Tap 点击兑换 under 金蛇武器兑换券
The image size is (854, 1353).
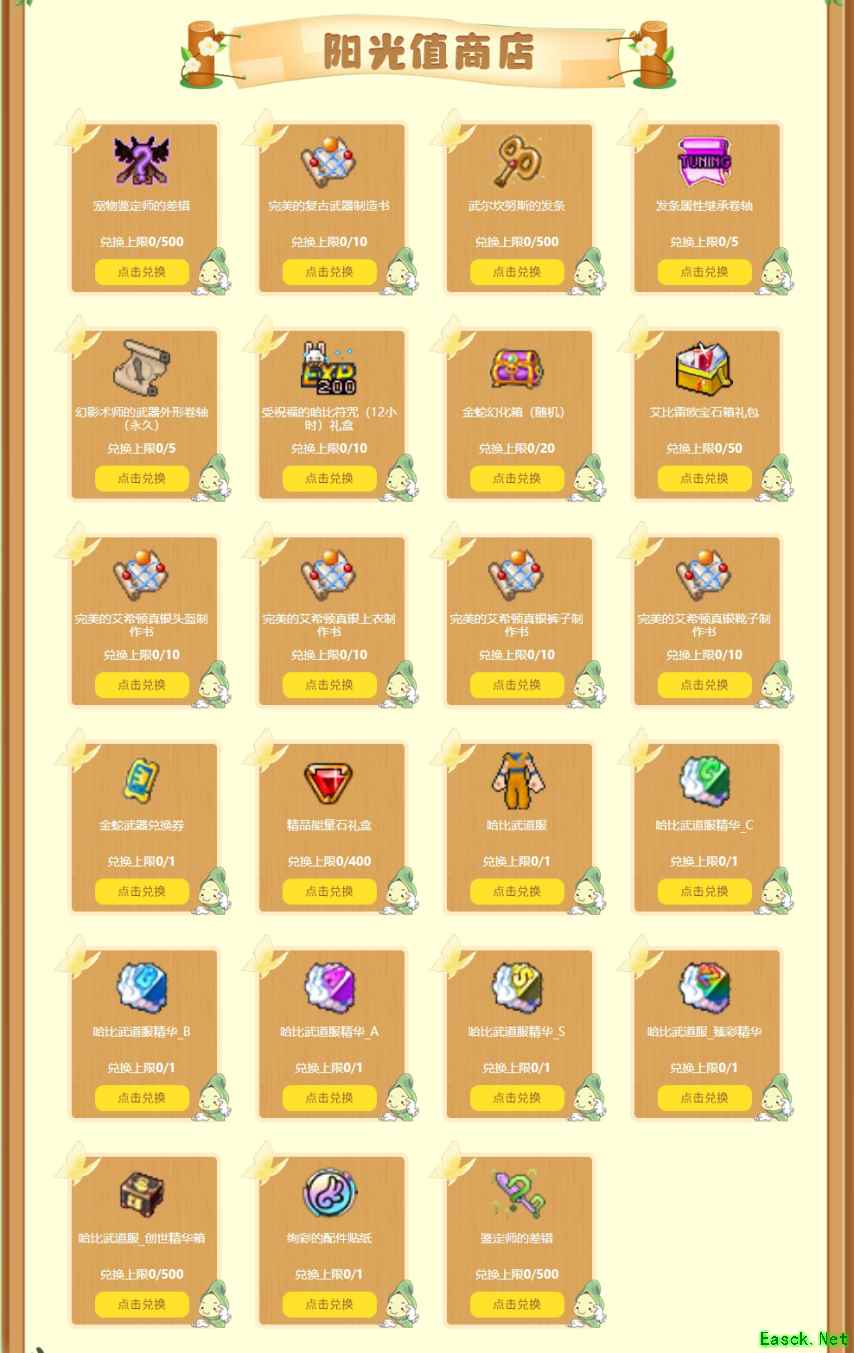click(x=142, y=891)
